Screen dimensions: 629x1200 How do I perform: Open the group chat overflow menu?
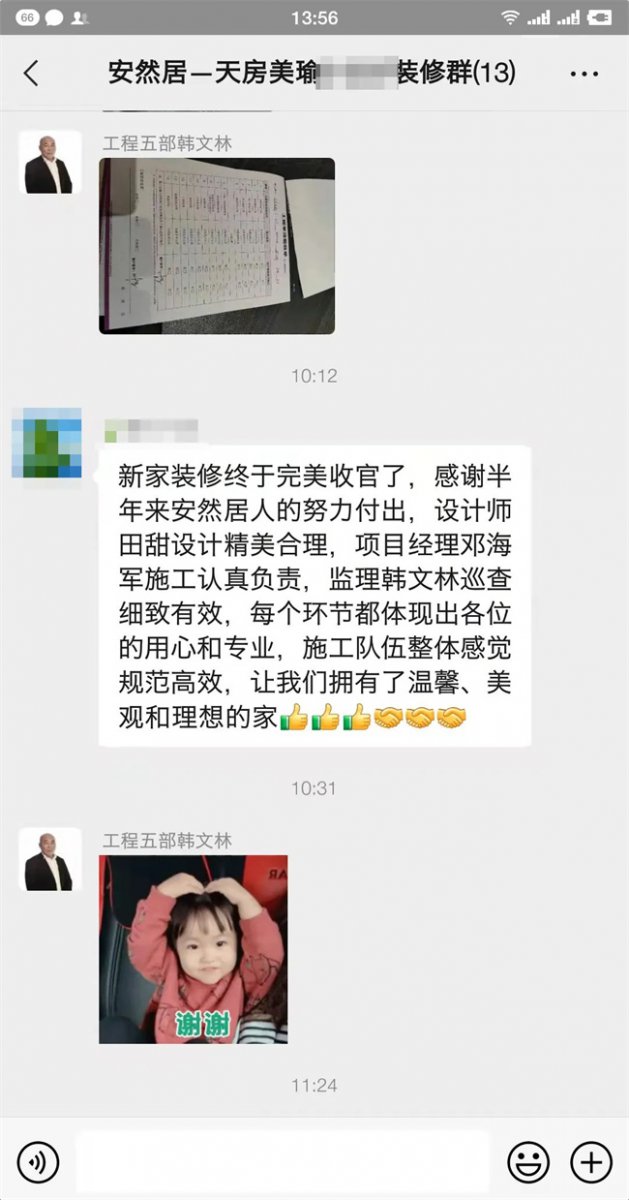tap(583, 73)
